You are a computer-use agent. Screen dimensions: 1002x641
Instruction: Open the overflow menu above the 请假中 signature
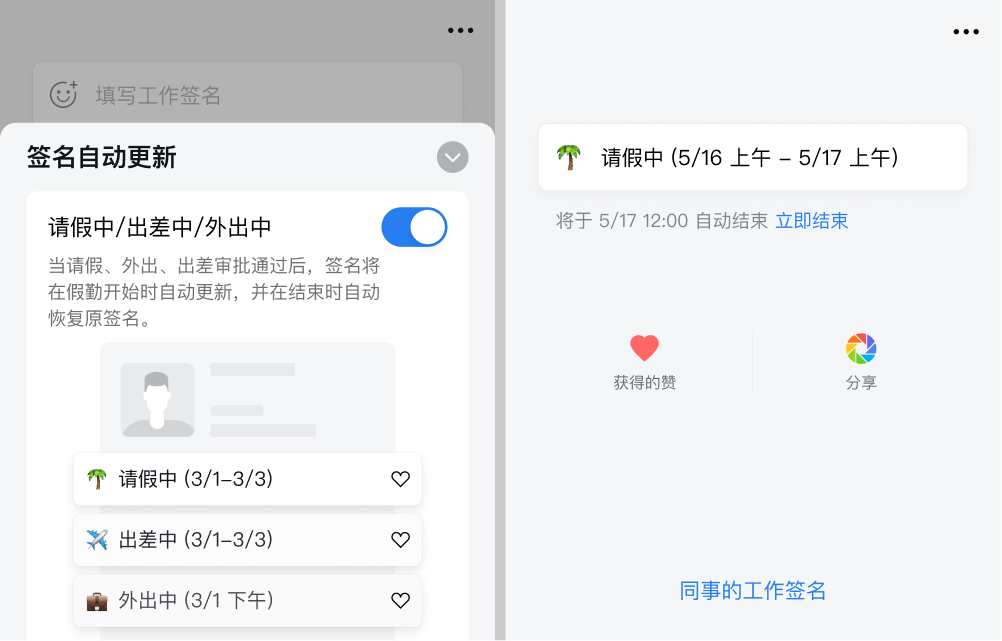965,32
